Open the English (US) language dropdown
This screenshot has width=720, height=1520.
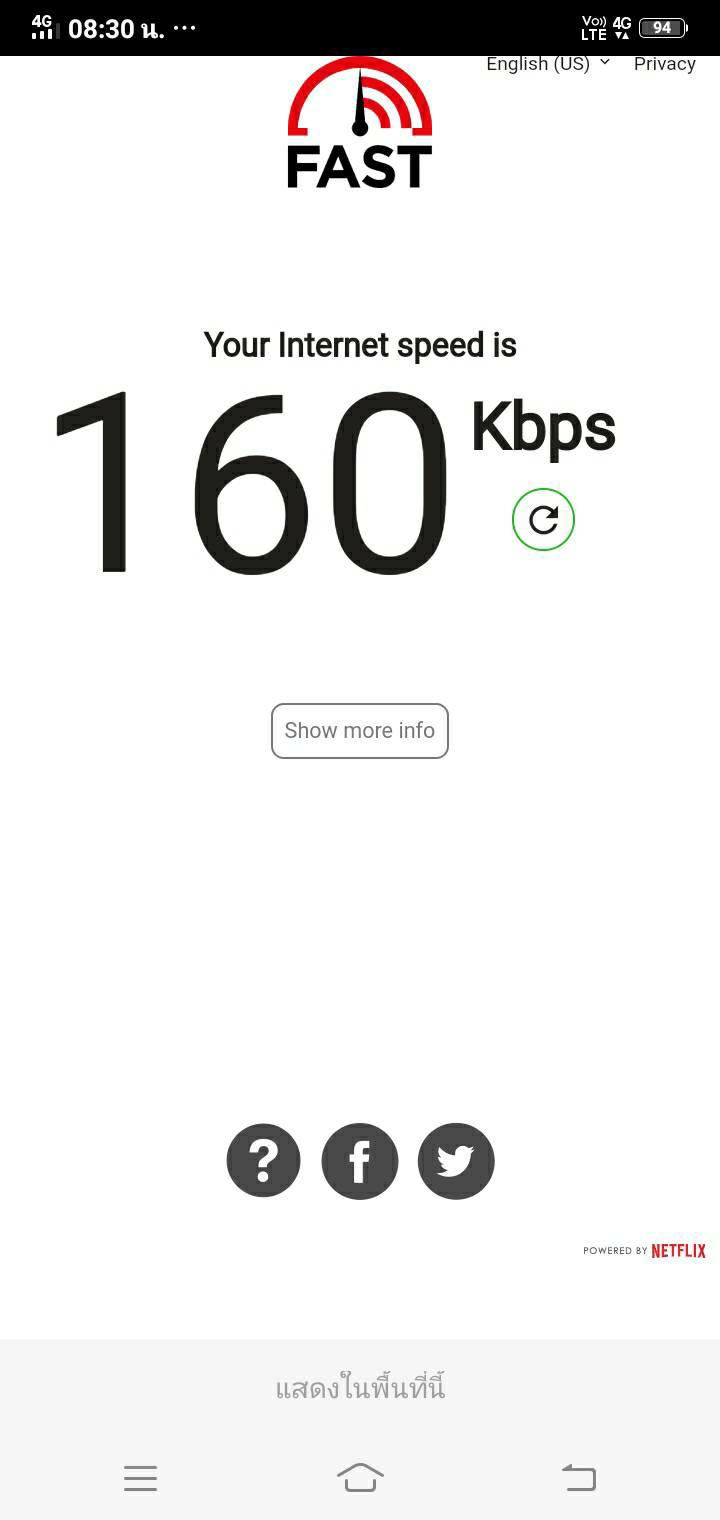click(x=547, y=64)
